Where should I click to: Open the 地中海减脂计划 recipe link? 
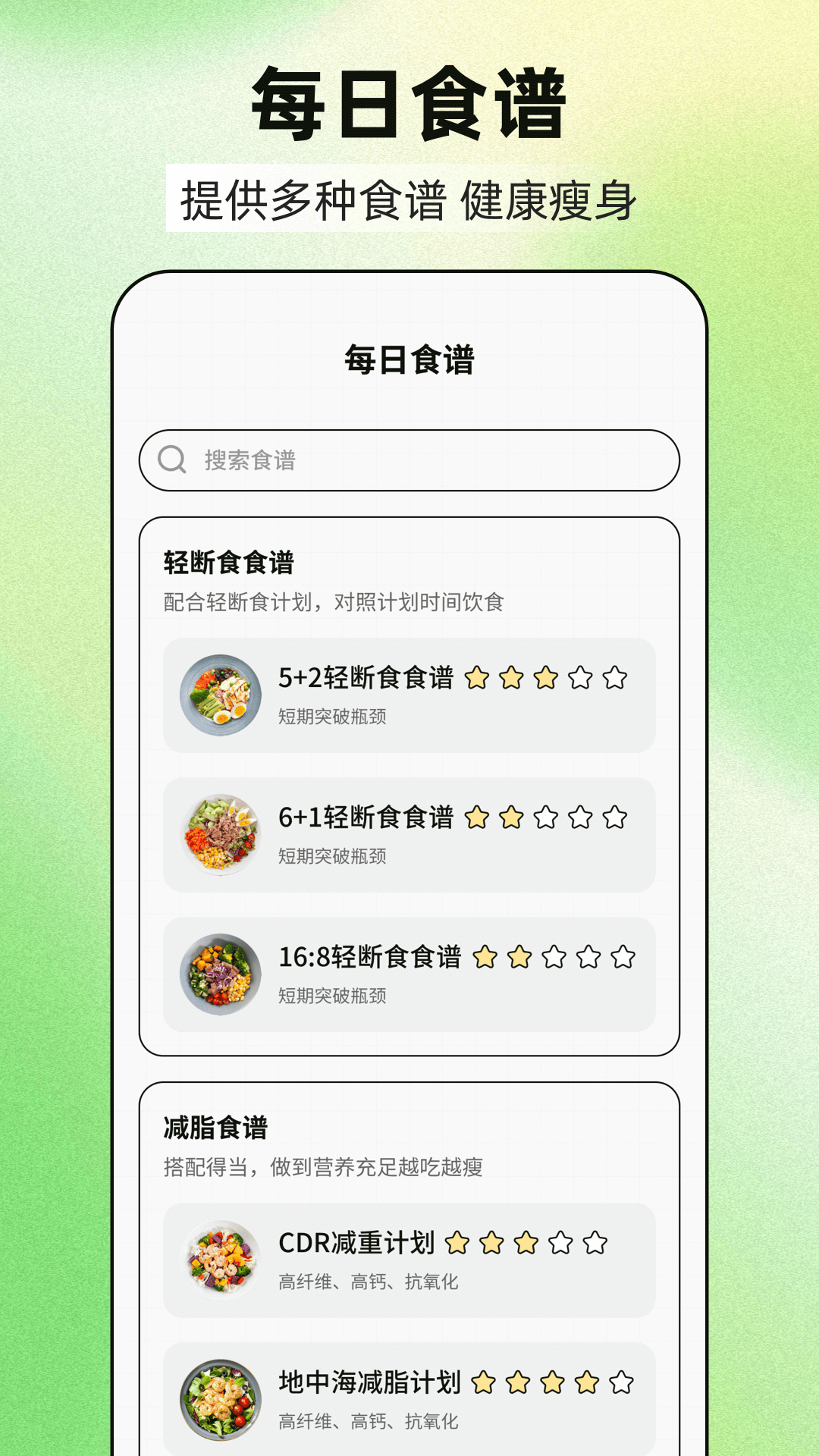coord(368,1382)
